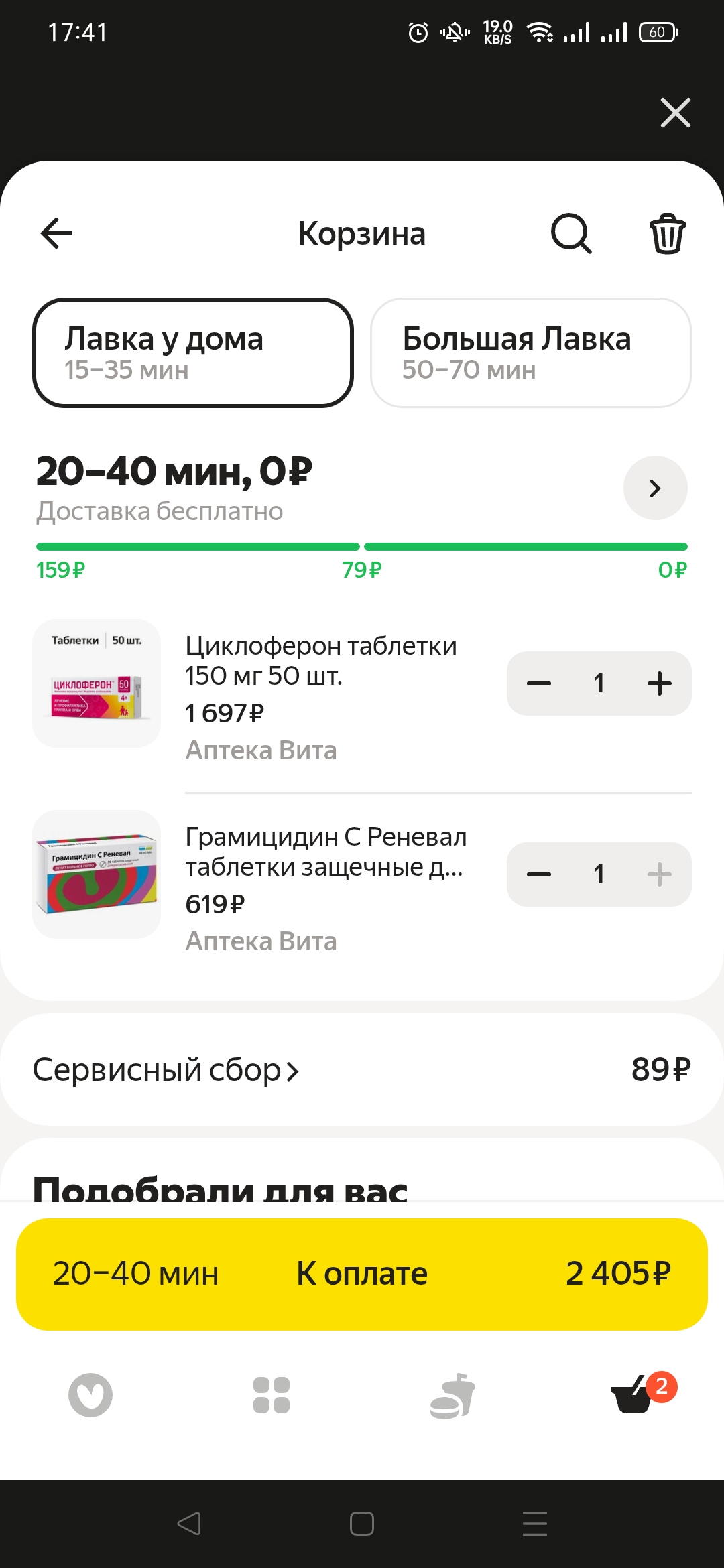Open the catalog grid tab
This screenshot has height=1568, width=724.
[x=271, y=1395]
